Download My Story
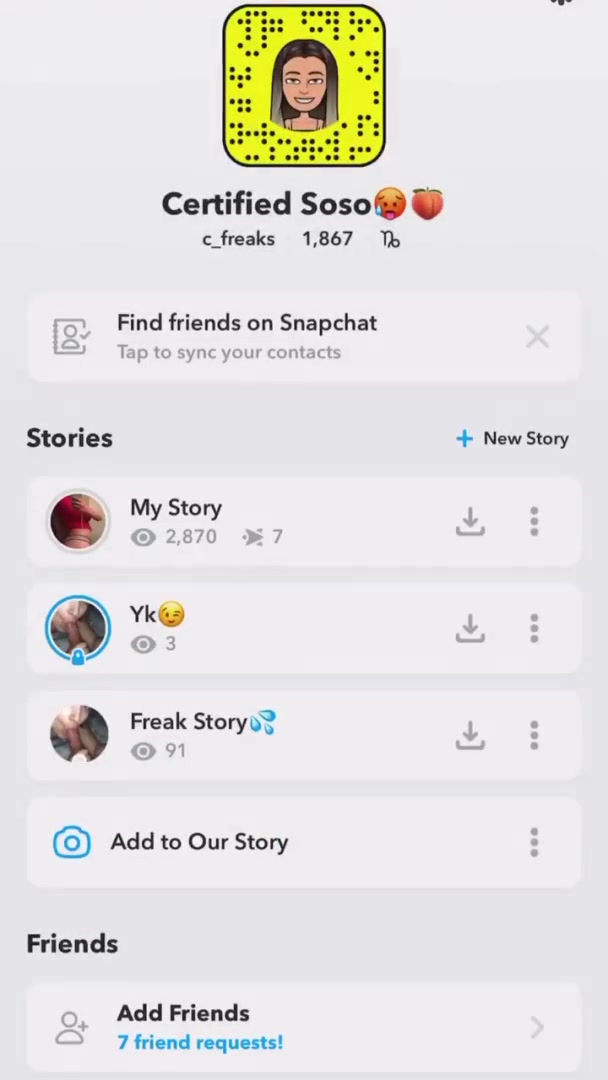The image size is (608, 1080). pyautogui.click(x=470, y=521)
